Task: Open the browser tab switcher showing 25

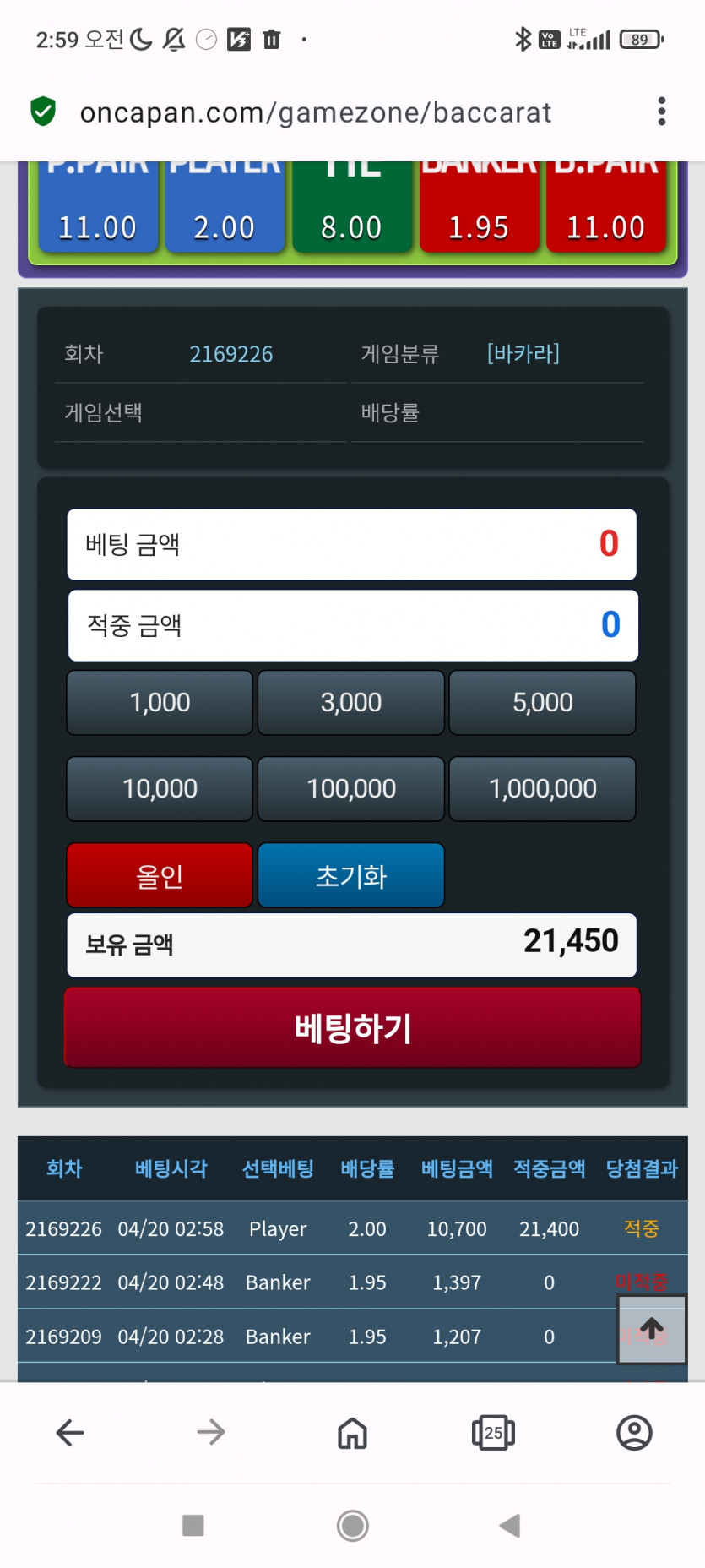Action: (493, 1432)
